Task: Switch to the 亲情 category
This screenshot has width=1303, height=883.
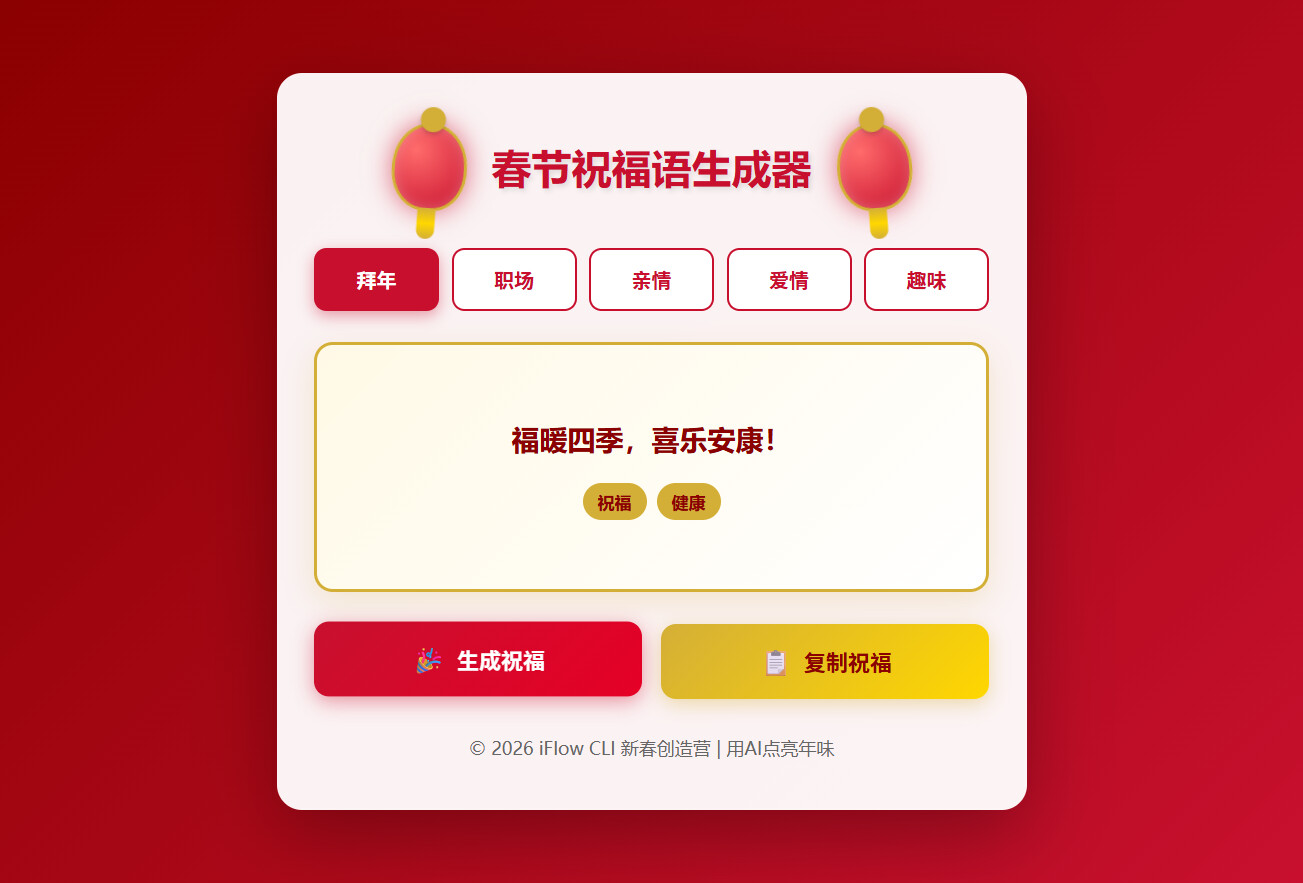Action: [651, 280]
